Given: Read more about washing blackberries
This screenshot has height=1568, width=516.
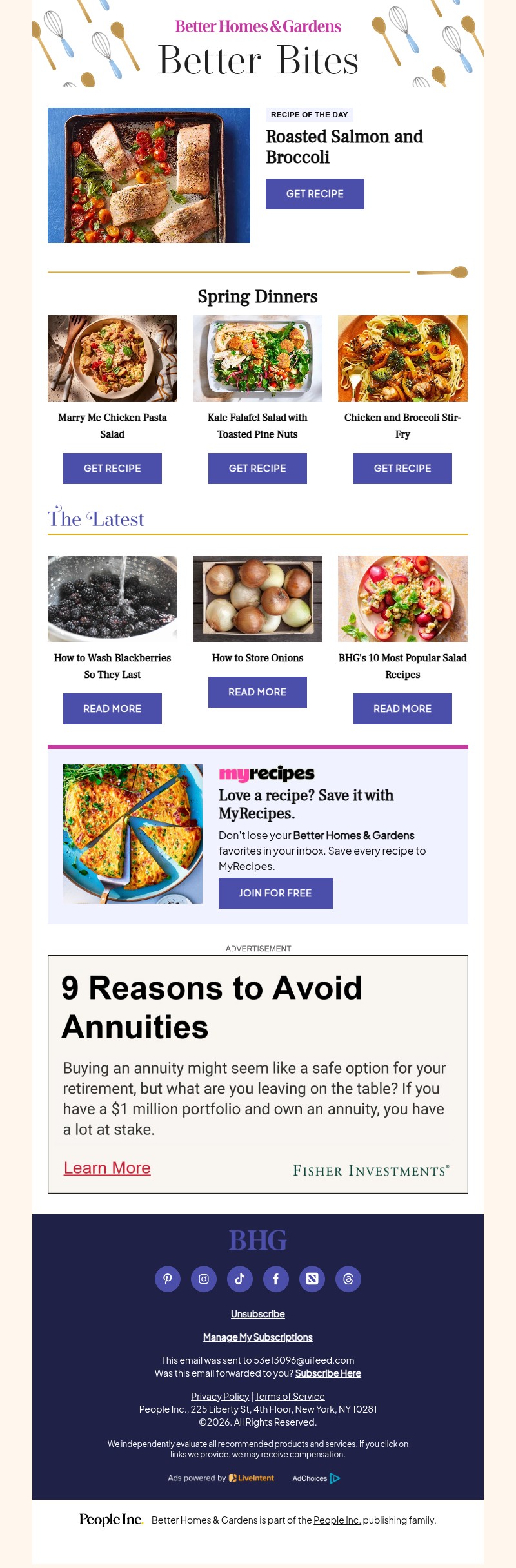Looking at the screenshot, I should [112, 709].
